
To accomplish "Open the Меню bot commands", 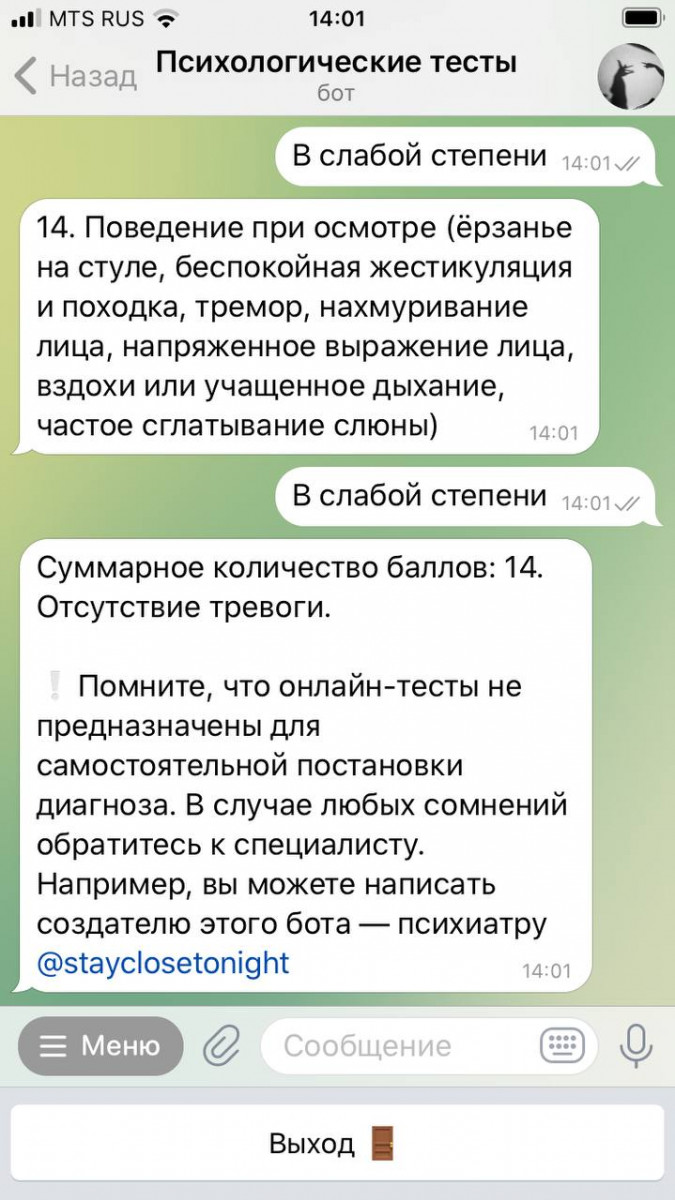I will (x=101, y=1046).
